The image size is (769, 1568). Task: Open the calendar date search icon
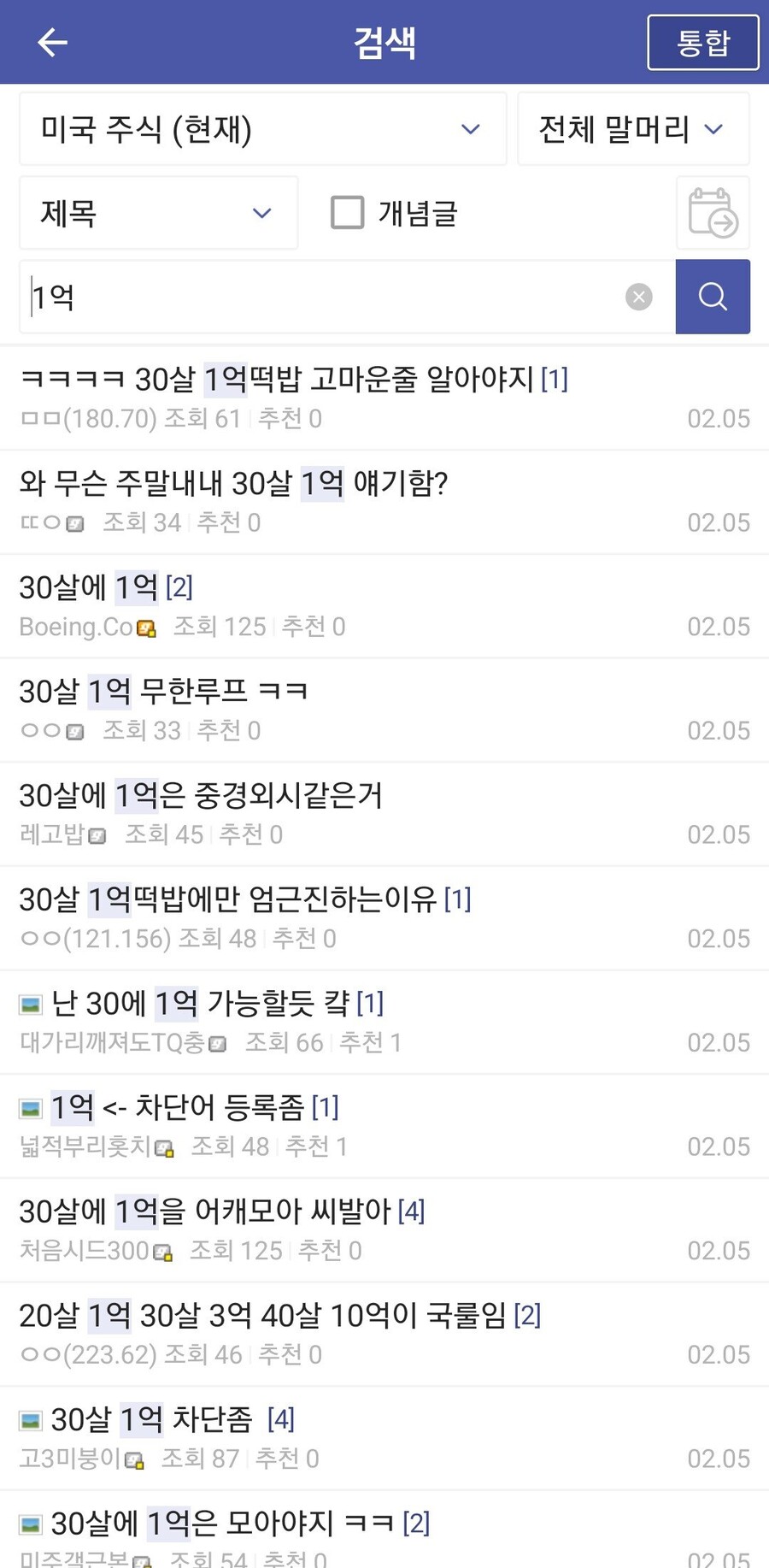click(713, 213)
